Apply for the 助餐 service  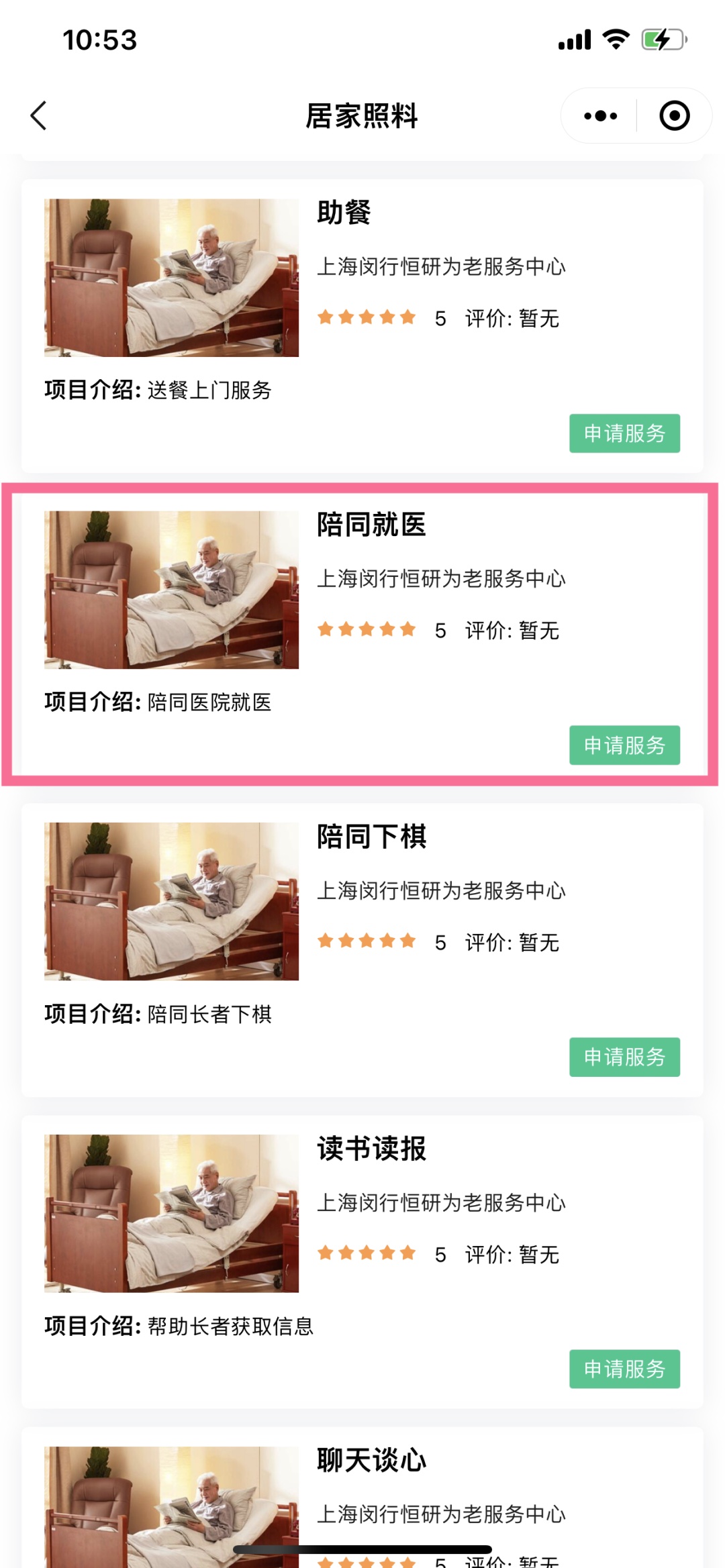624,433
